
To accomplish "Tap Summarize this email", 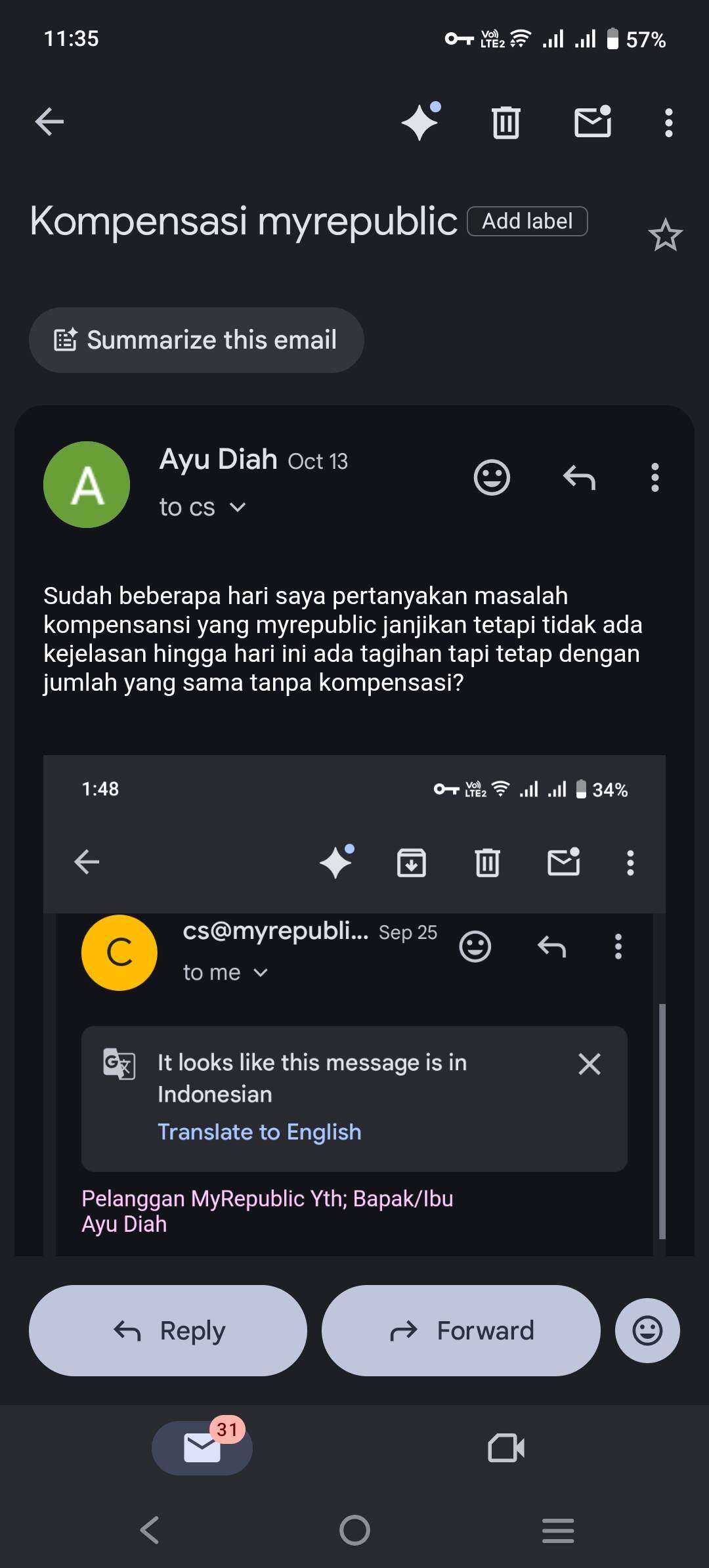I will (196, 340).
